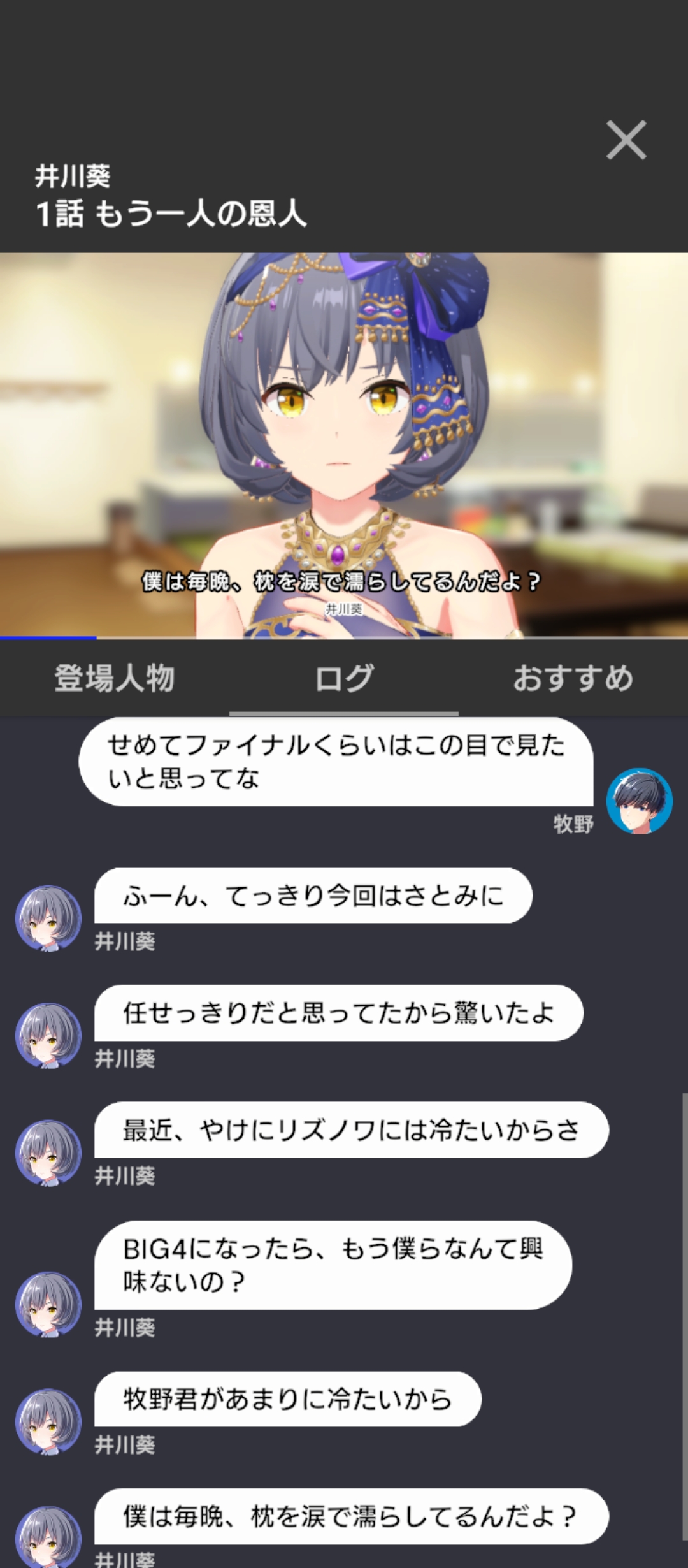
Task: Switch to the 登場人物 tab
Action: (x=115, y=678)
